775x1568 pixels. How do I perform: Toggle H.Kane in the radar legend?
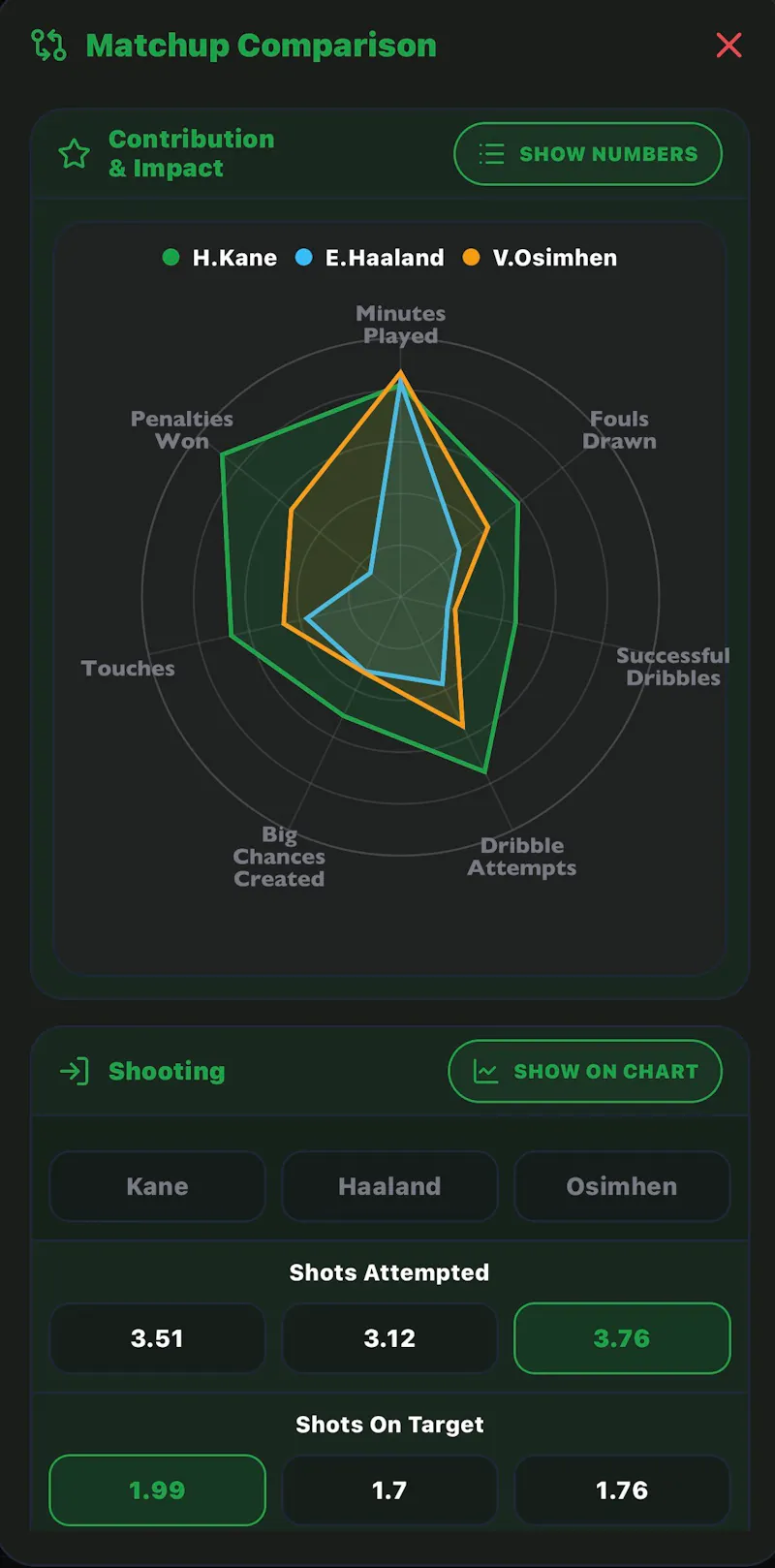click(220, 258)
